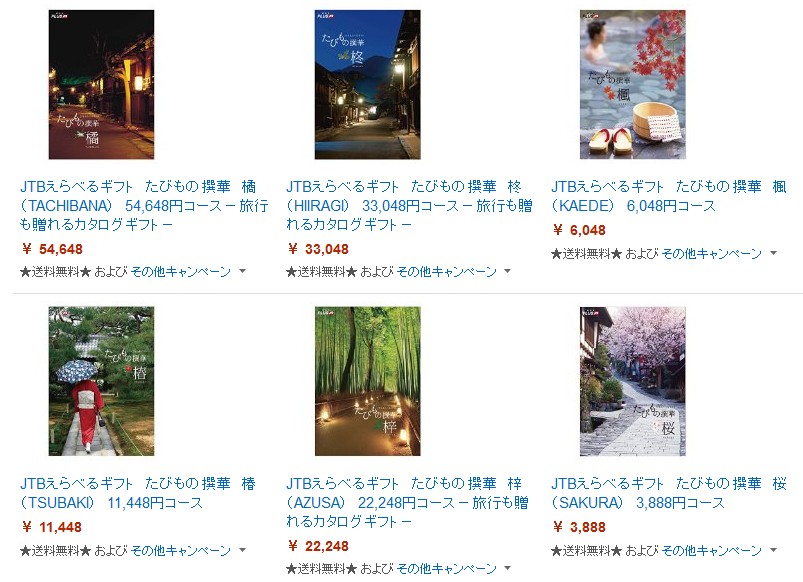Open the SAKURA 3,888円 catalog cover image
803x582 pixels.
pos(633,381)
